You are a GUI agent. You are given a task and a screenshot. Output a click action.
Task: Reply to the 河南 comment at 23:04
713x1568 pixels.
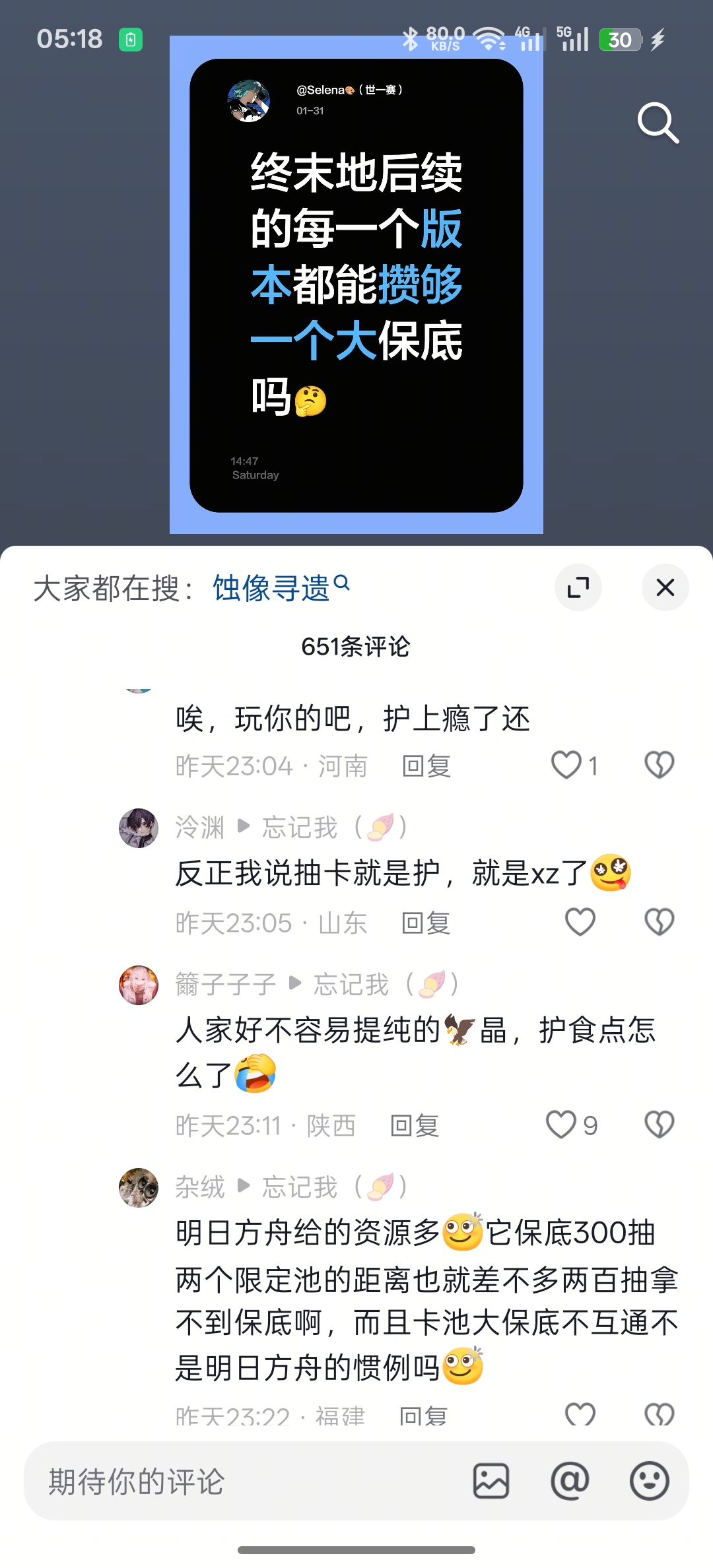point(426,766)
